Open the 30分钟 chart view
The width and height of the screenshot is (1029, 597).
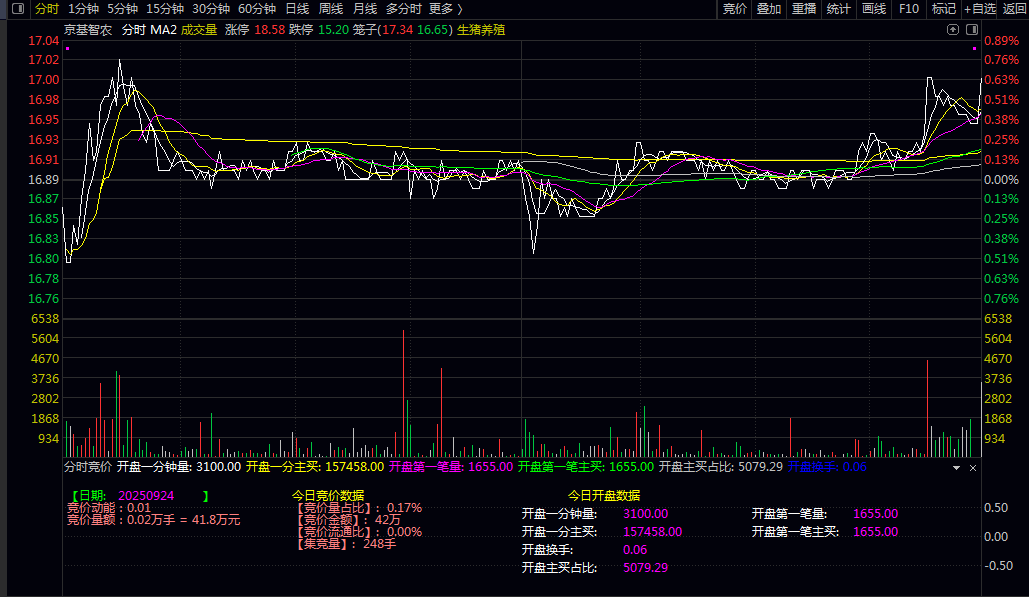click(211, 9)
